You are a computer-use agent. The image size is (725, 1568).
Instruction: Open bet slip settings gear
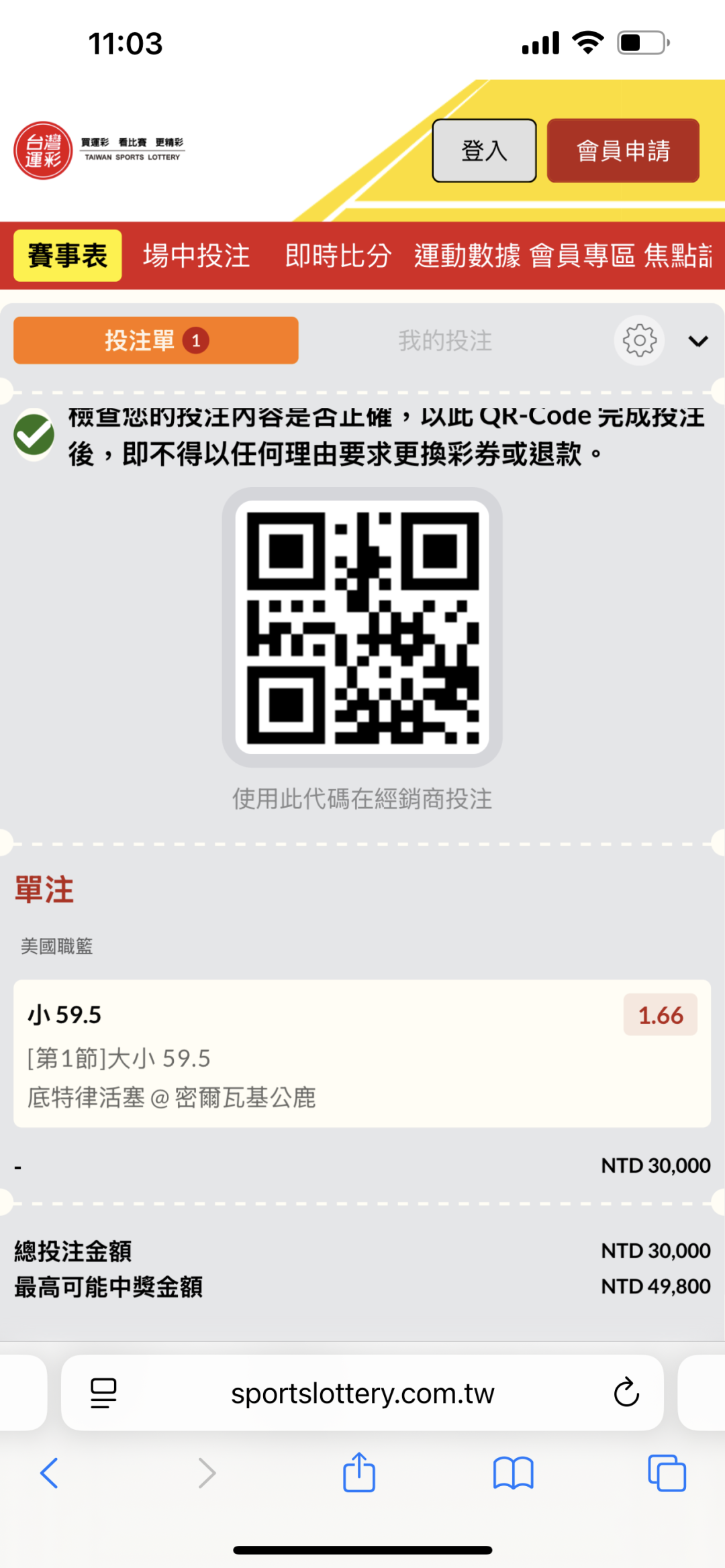click(640, 341)
